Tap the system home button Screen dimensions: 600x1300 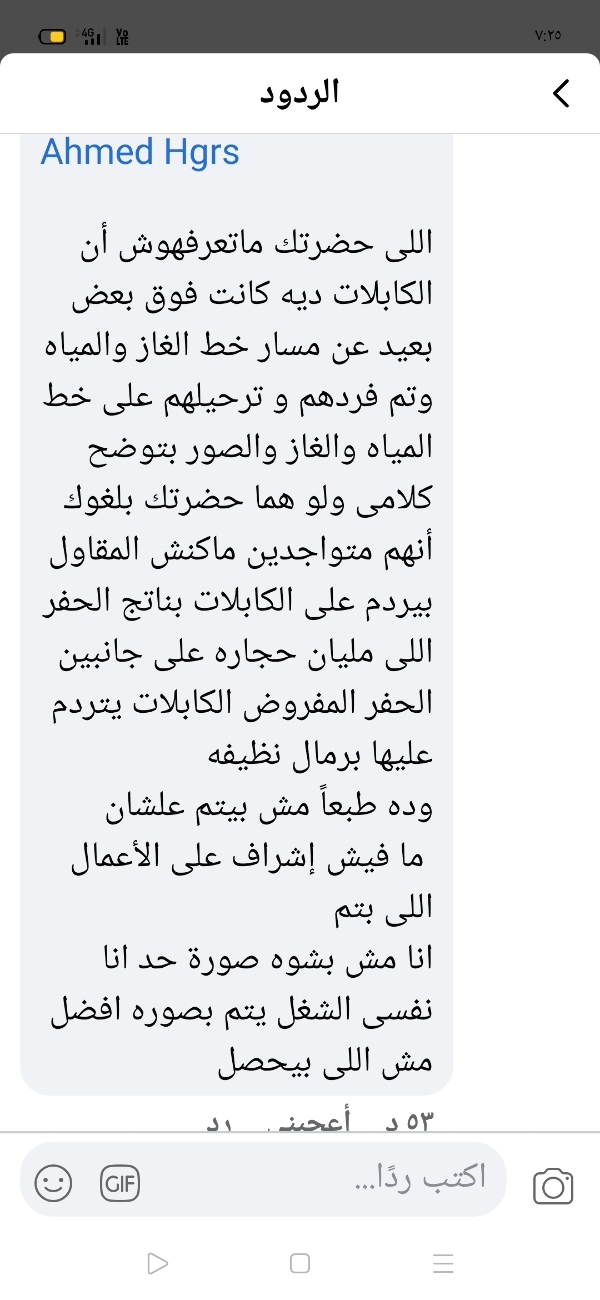click(300, 1264)
